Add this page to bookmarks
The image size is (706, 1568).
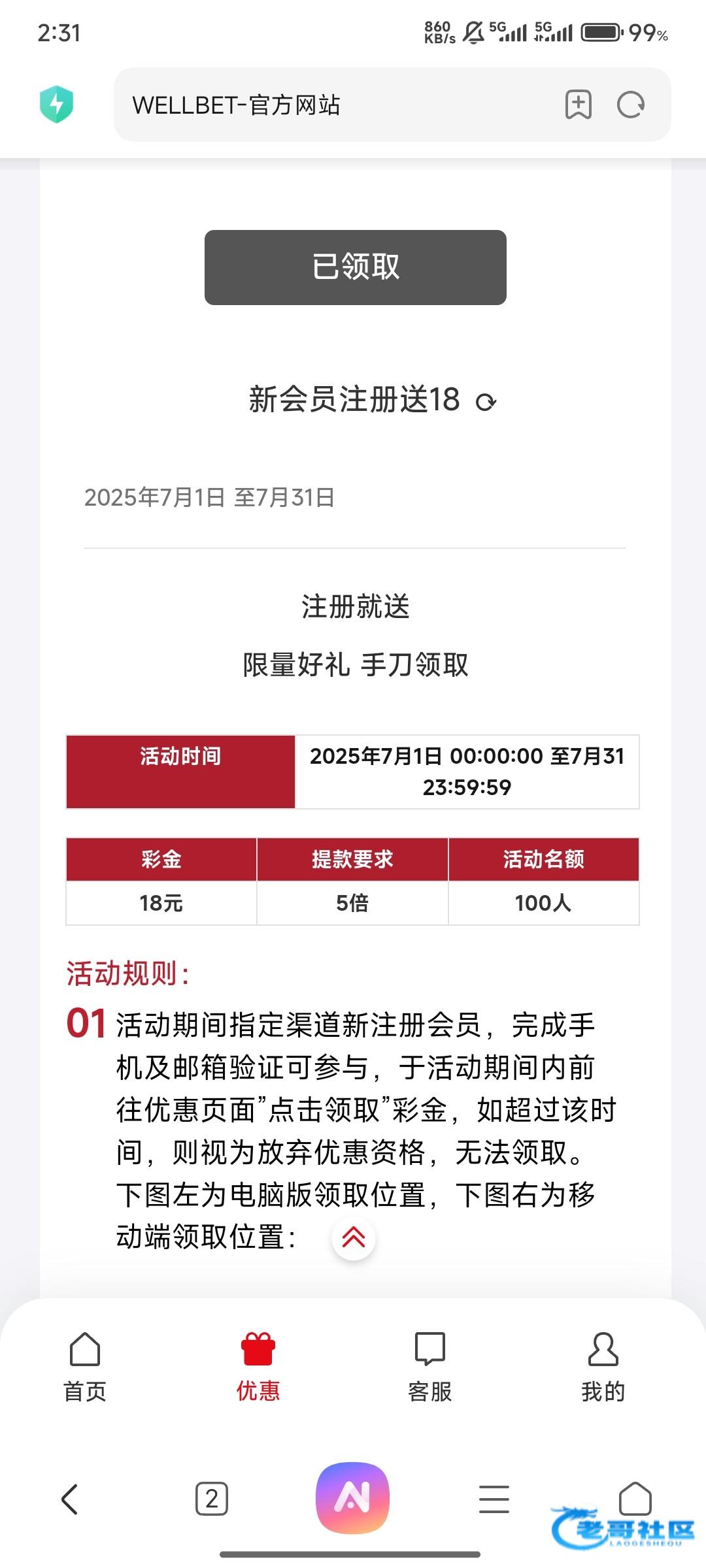578,105
